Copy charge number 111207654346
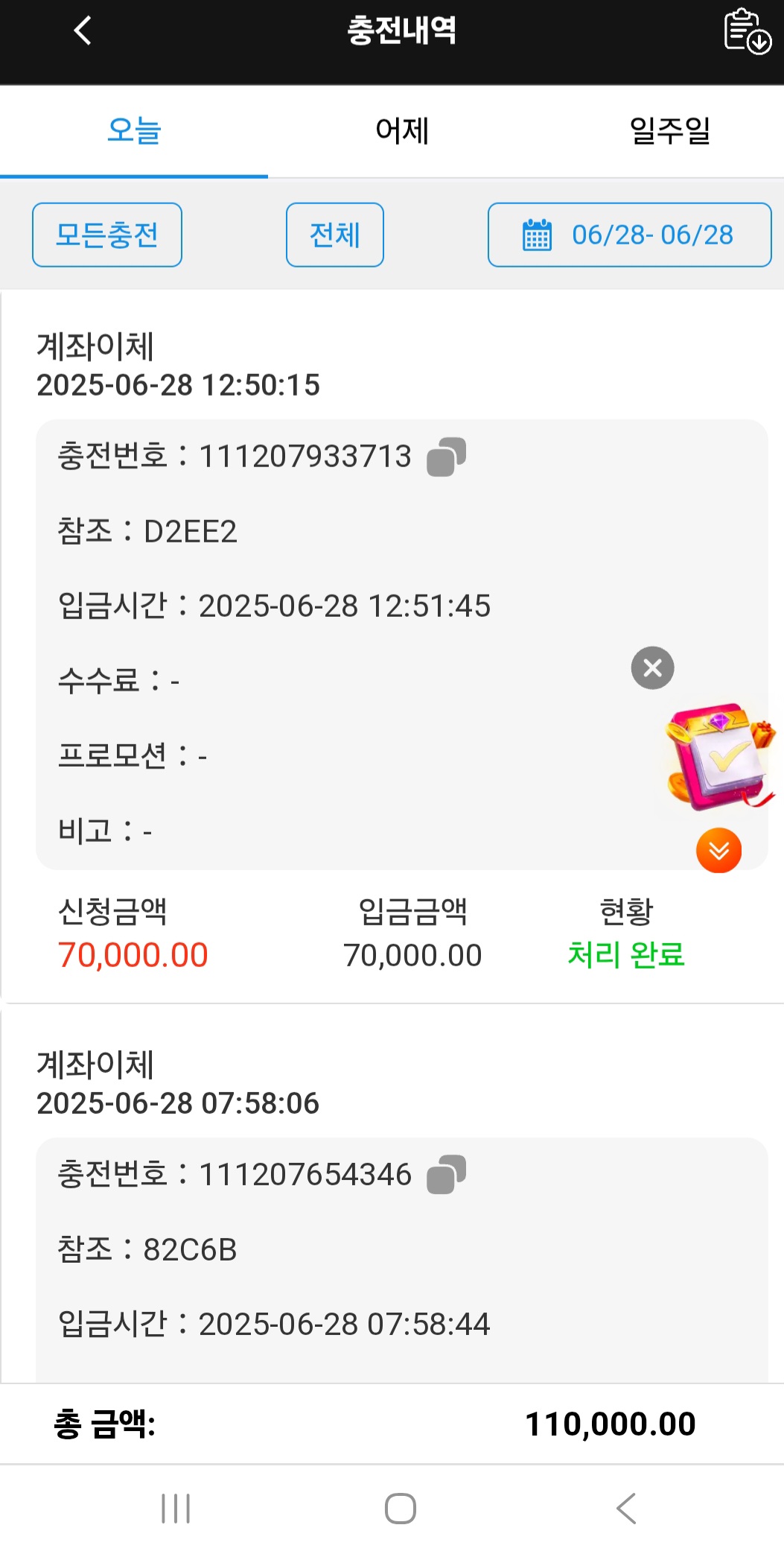Viewport: 784px width, 1557px height. 446,1175
